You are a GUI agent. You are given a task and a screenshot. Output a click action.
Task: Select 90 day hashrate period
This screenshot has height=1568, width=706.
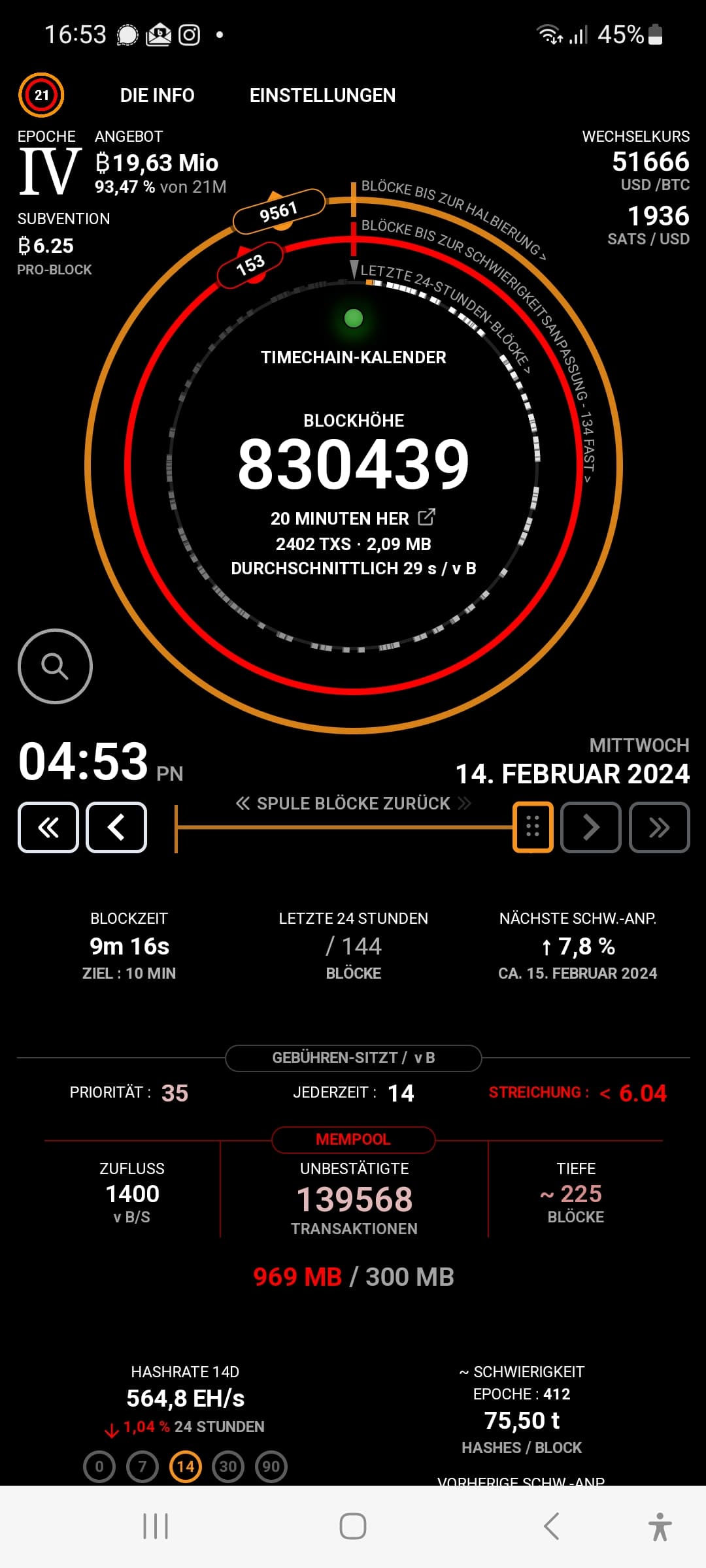(x=271, y=1467)
